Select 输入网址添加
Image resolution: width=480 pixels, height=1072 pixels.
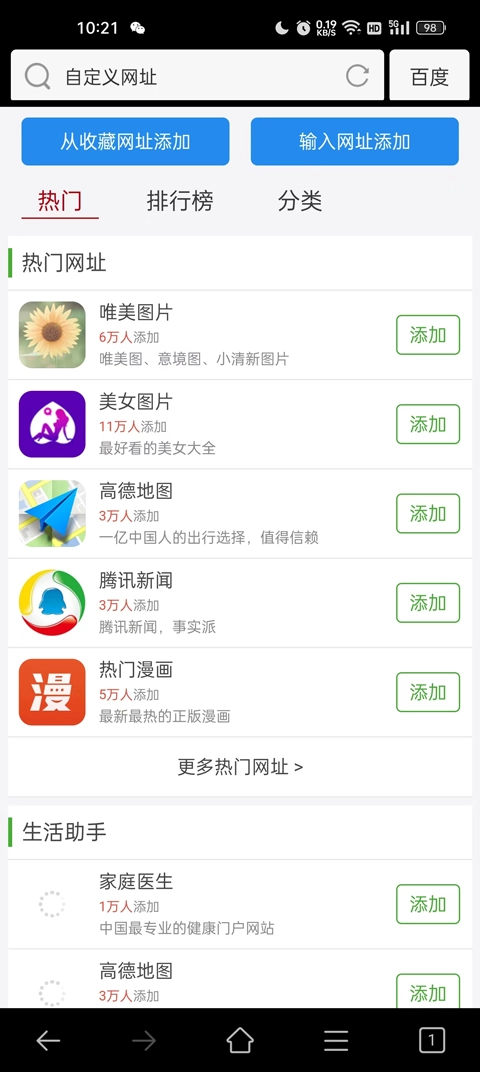pos(354,142)
